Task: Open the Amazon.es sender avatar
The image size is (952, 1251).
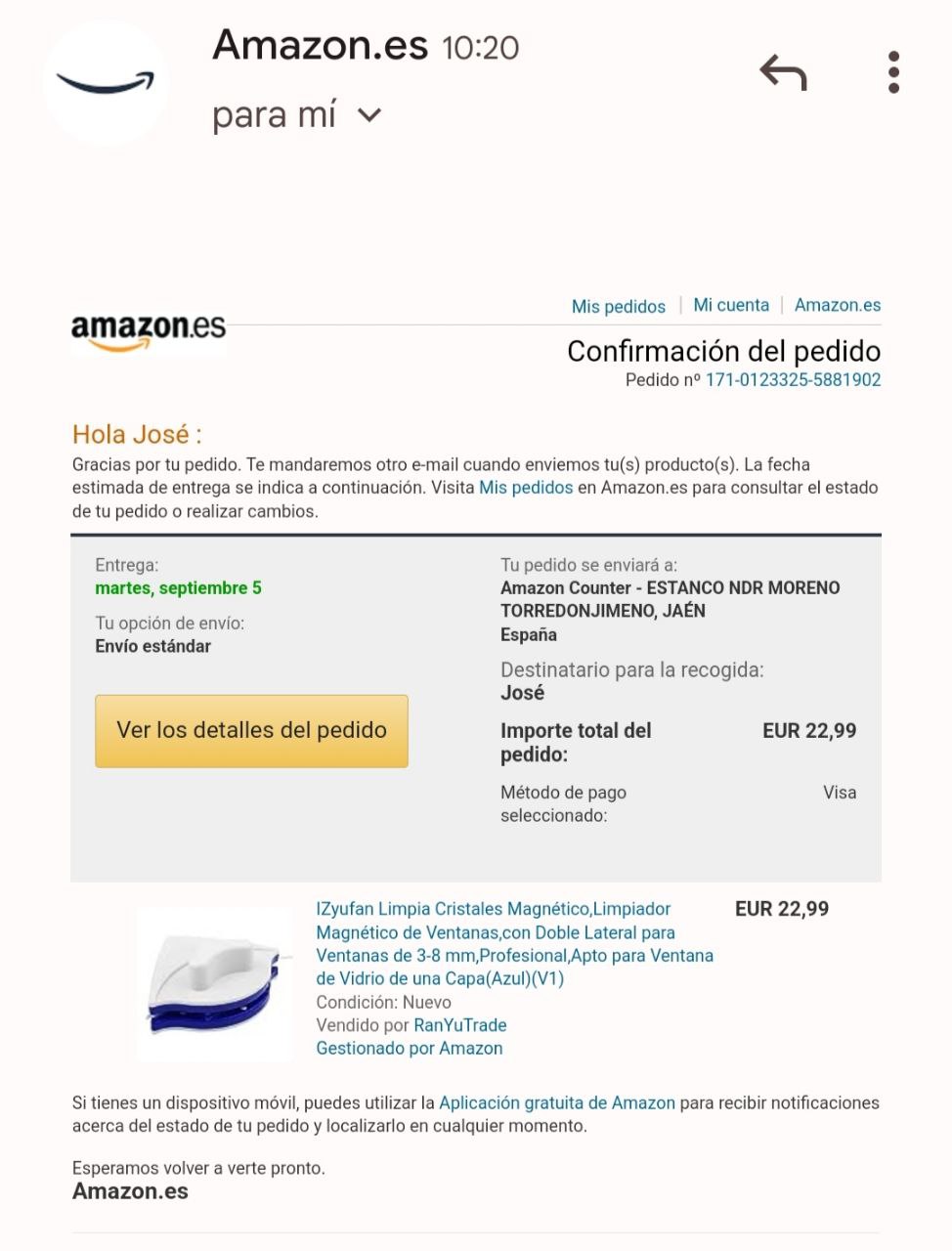Action: [x=106, y=82]
